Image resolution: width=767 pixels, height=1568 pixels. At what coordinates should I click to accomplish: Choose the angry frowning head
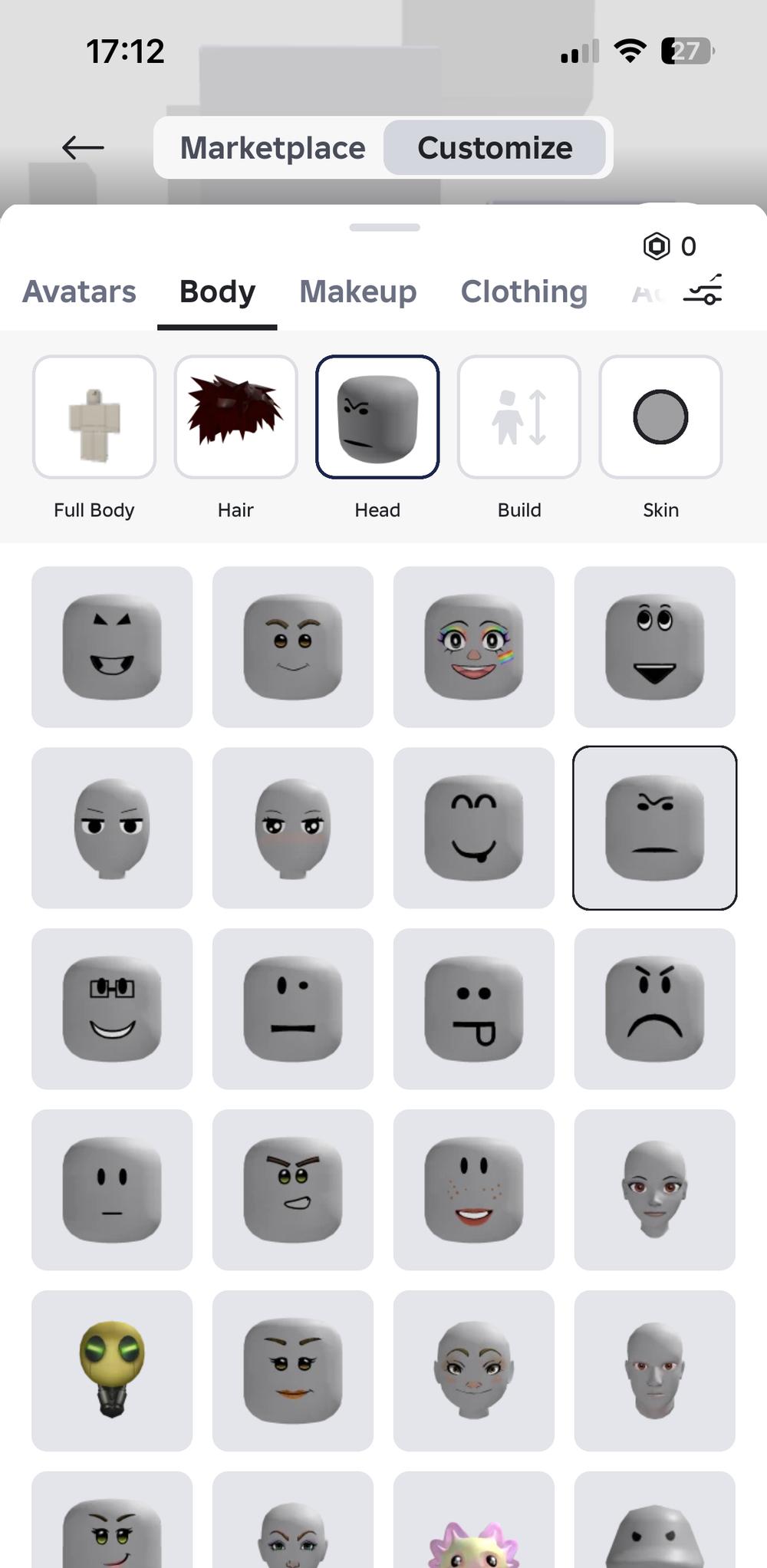click(x=655, y=1009)
